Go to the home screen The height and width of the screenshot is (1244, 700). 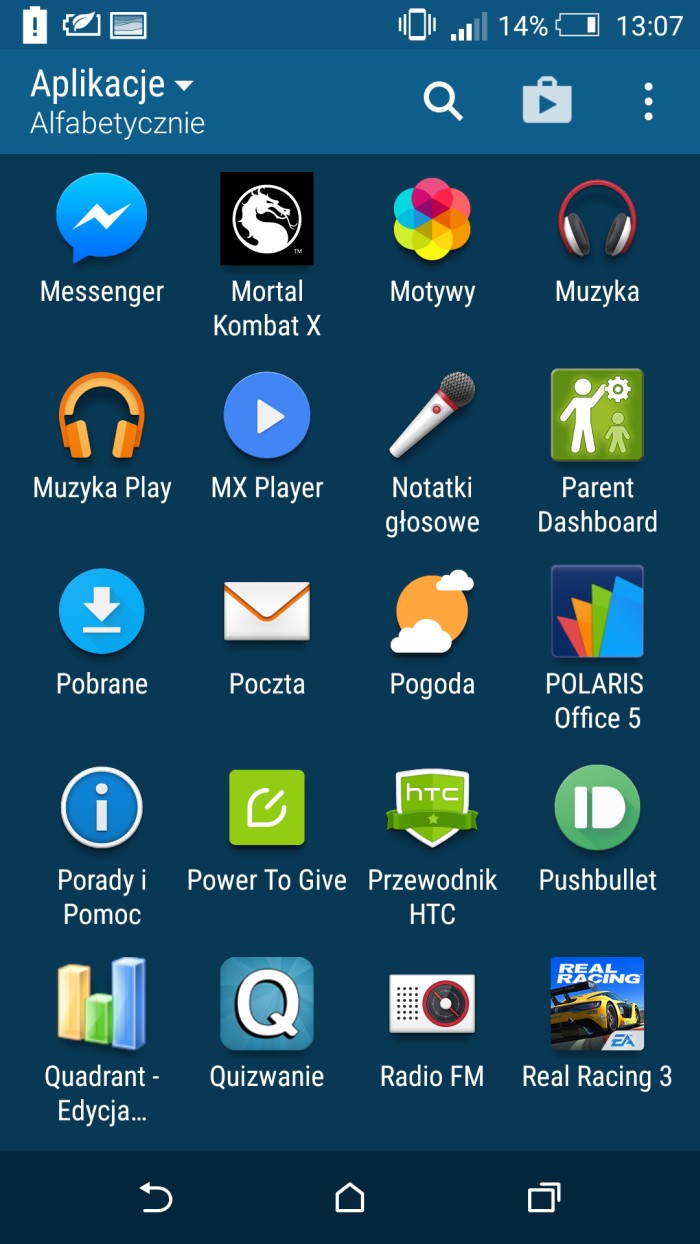(x=350, y=1197)
